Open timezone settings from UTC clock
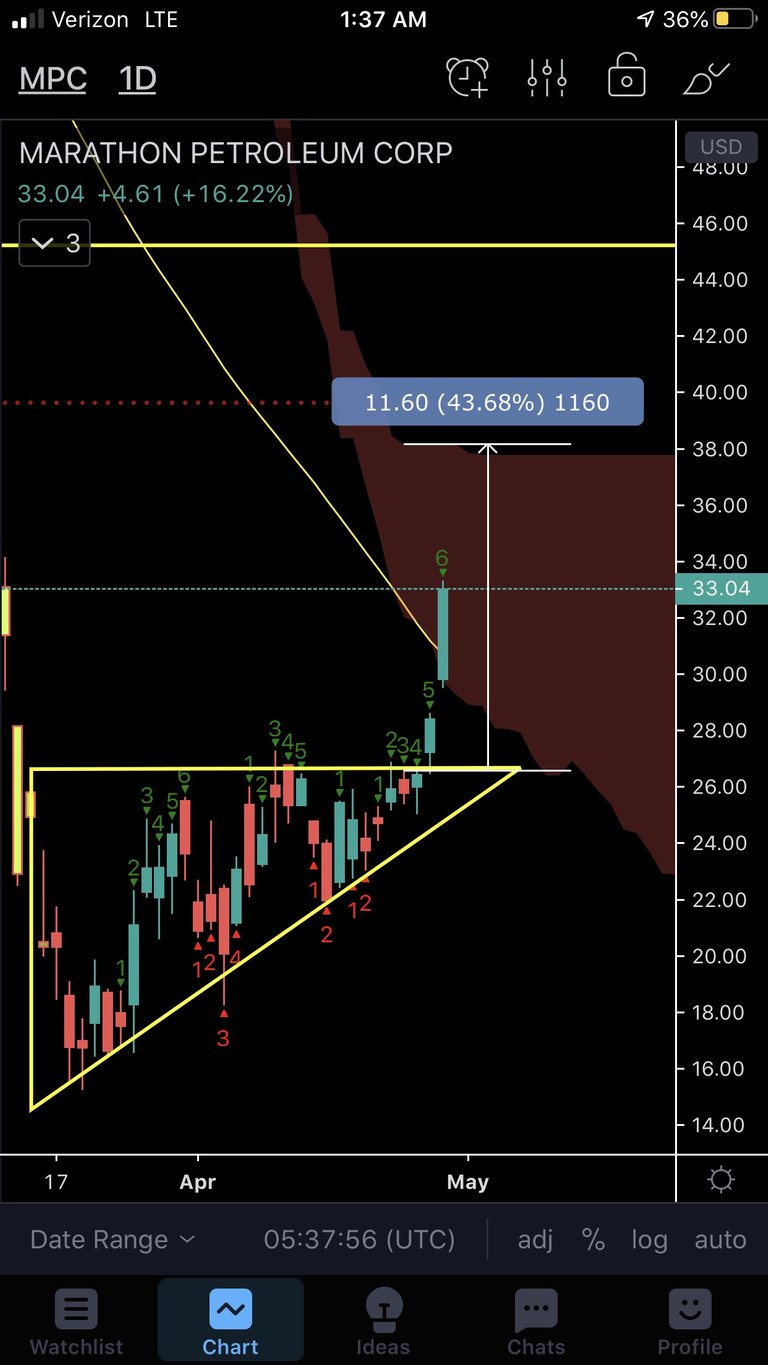This screenshot has width=768, height=1365. [359, 1240]
